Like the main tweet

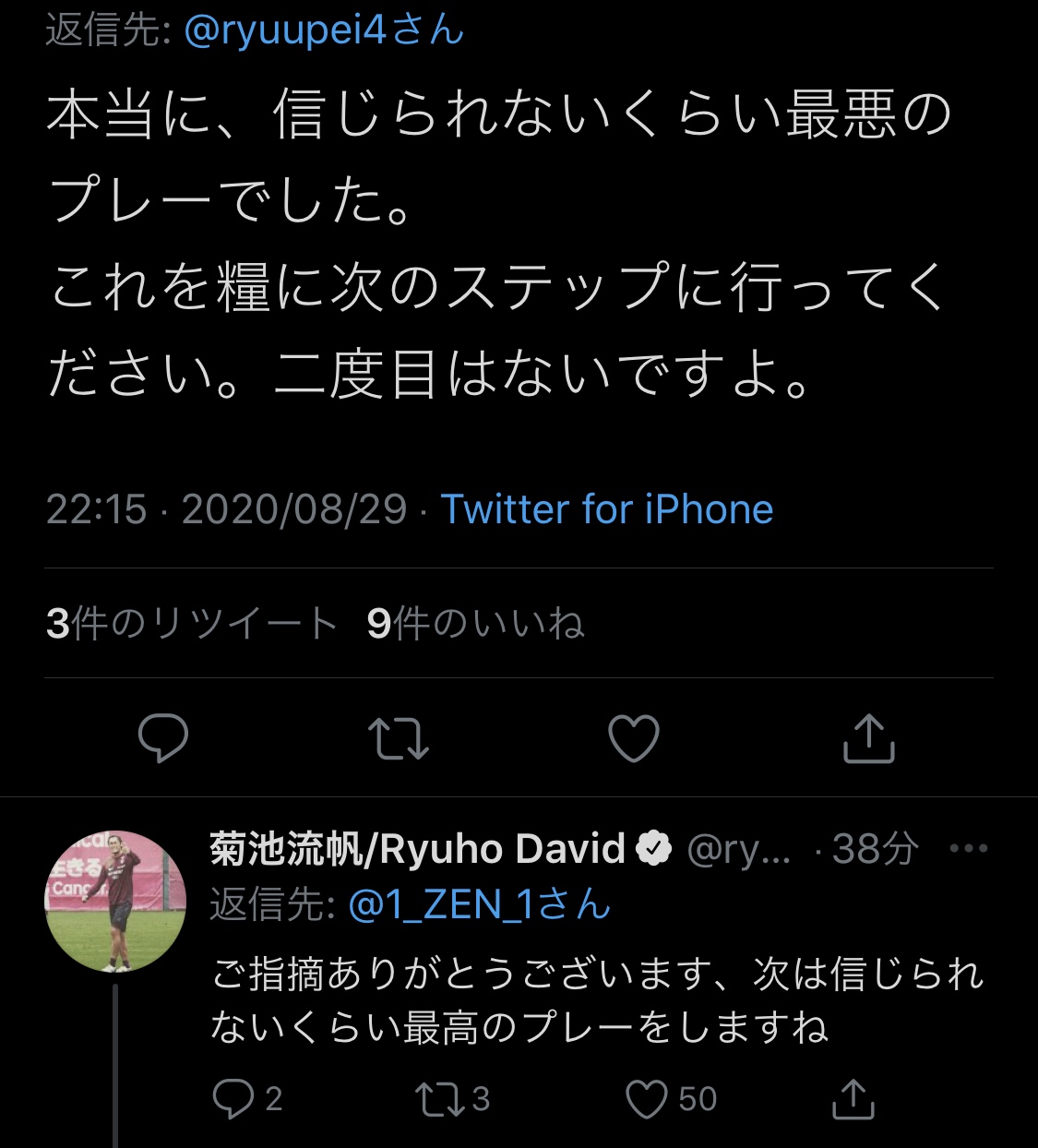point(634,738)
